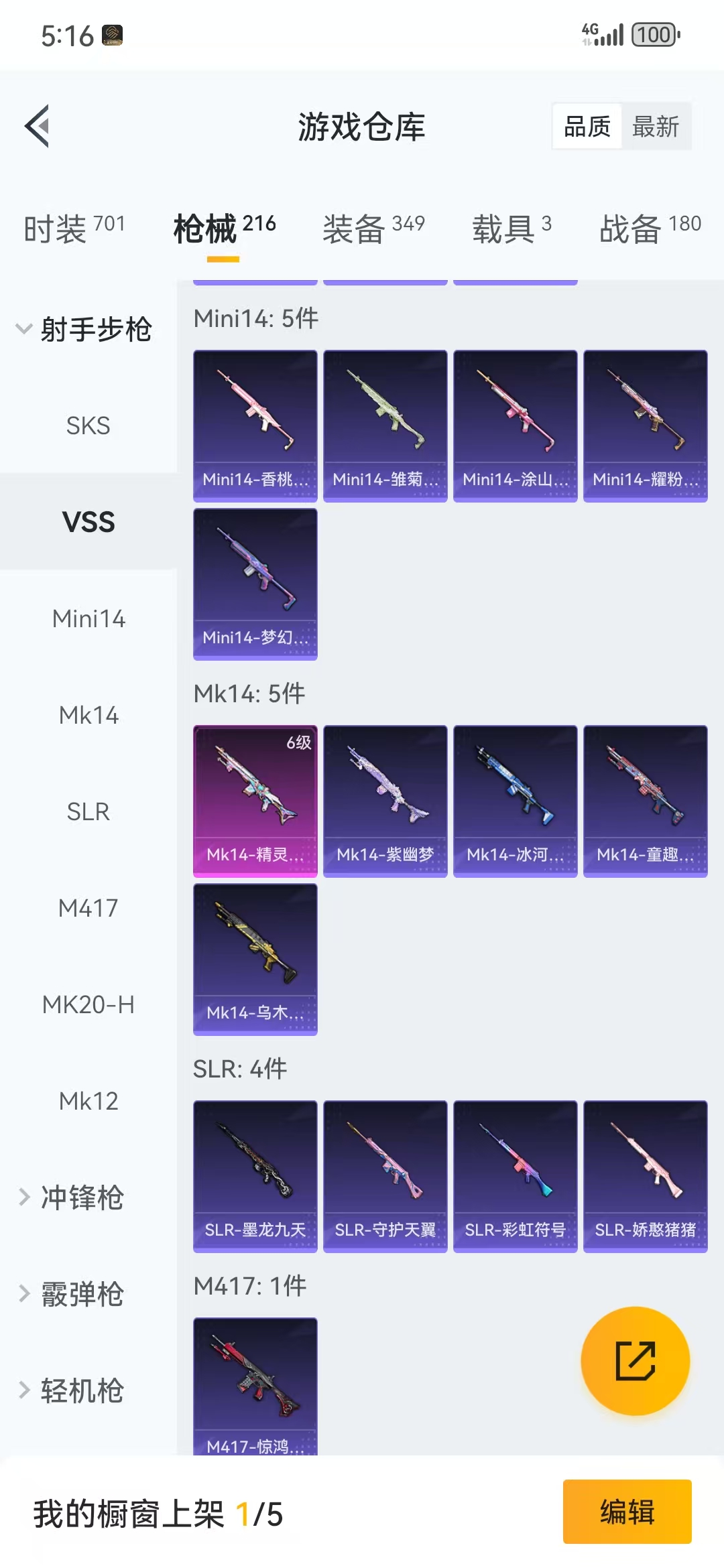This screenshot has width=724, height=1568.
Task: Open the SLR-墨龙九天 skin
Action: 255,1176
